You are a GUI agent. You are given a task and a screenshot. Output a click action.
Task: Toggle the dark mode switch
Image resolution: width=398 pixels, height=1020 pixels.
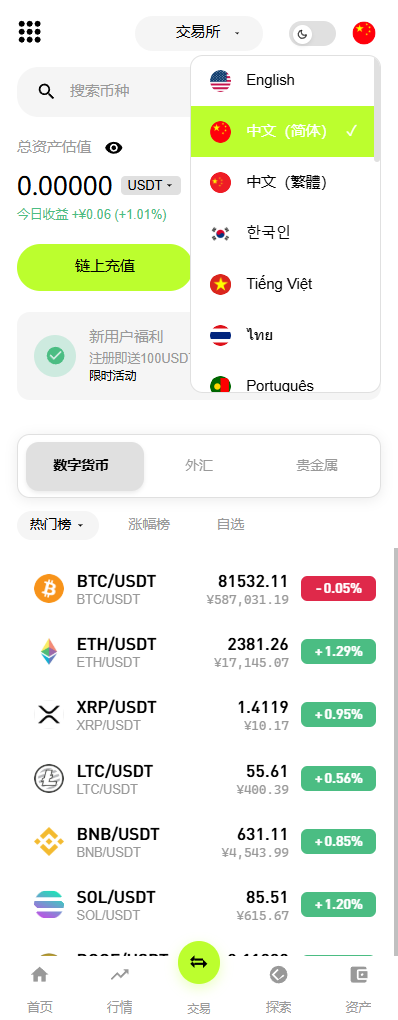(x=312, y=33)
